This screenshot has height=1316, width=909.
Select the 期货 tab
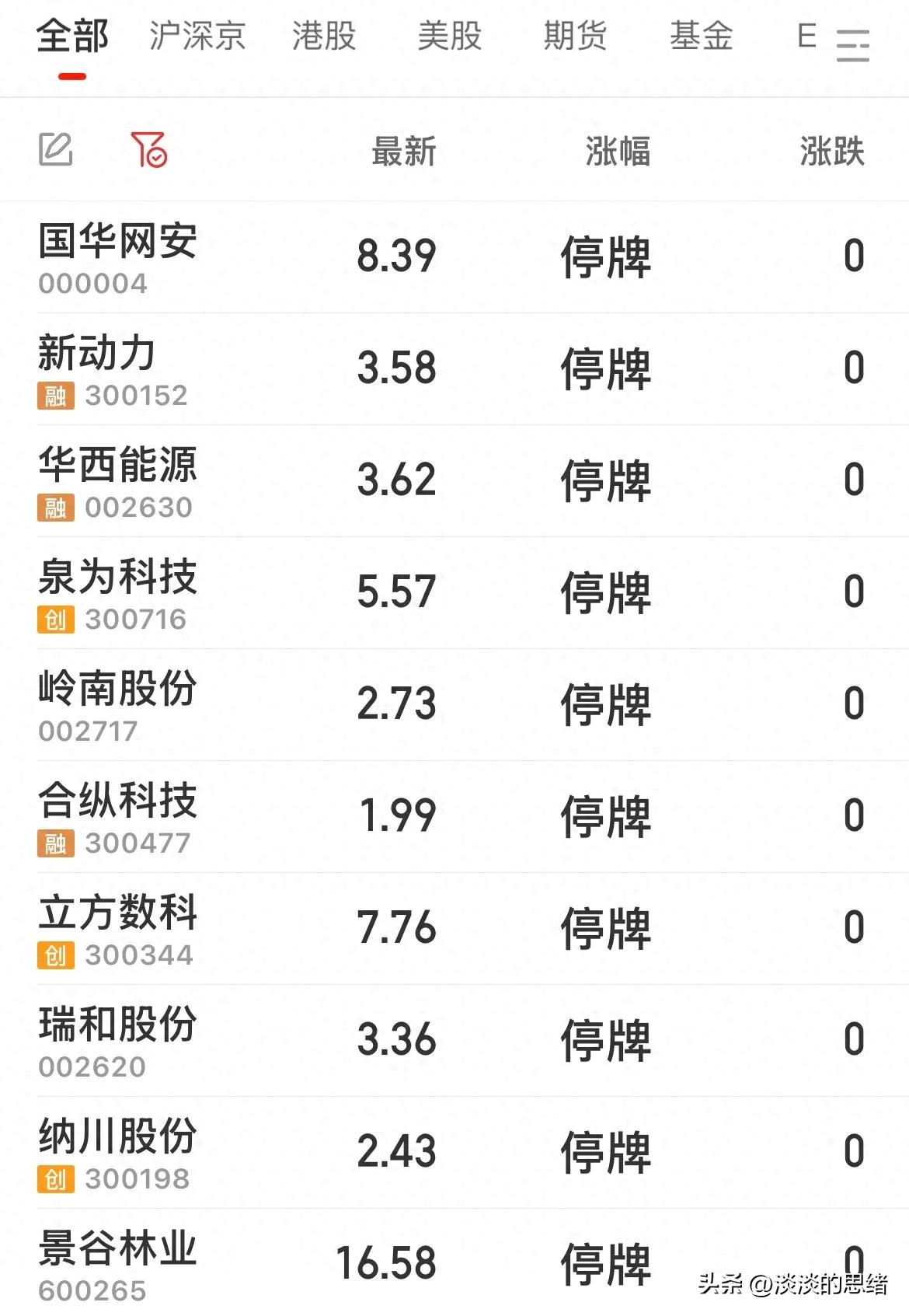(x=575, y=37)
